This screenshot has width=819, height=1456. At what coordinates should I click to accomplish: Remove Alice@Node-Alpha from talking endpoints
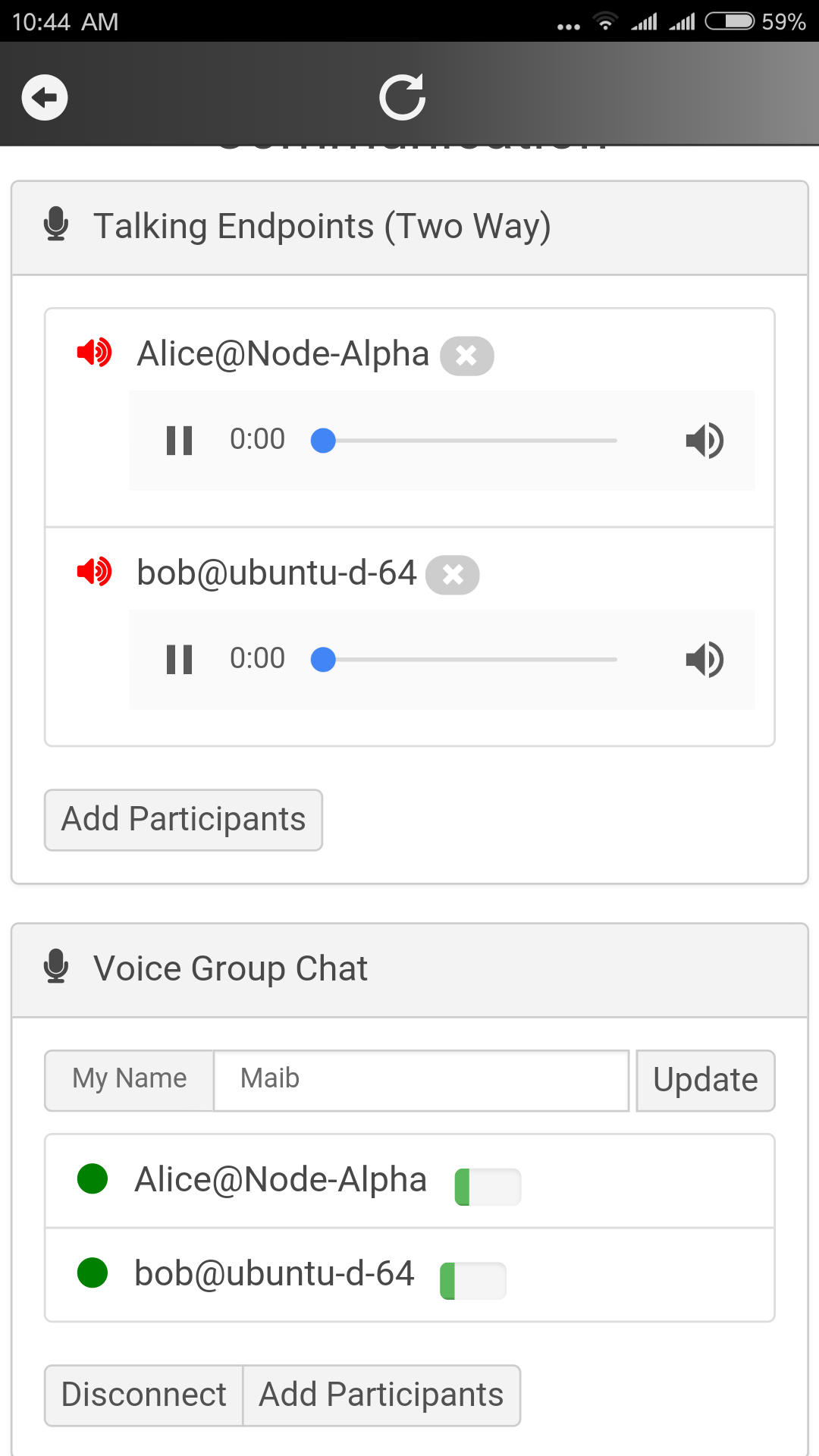coord(467,356)
